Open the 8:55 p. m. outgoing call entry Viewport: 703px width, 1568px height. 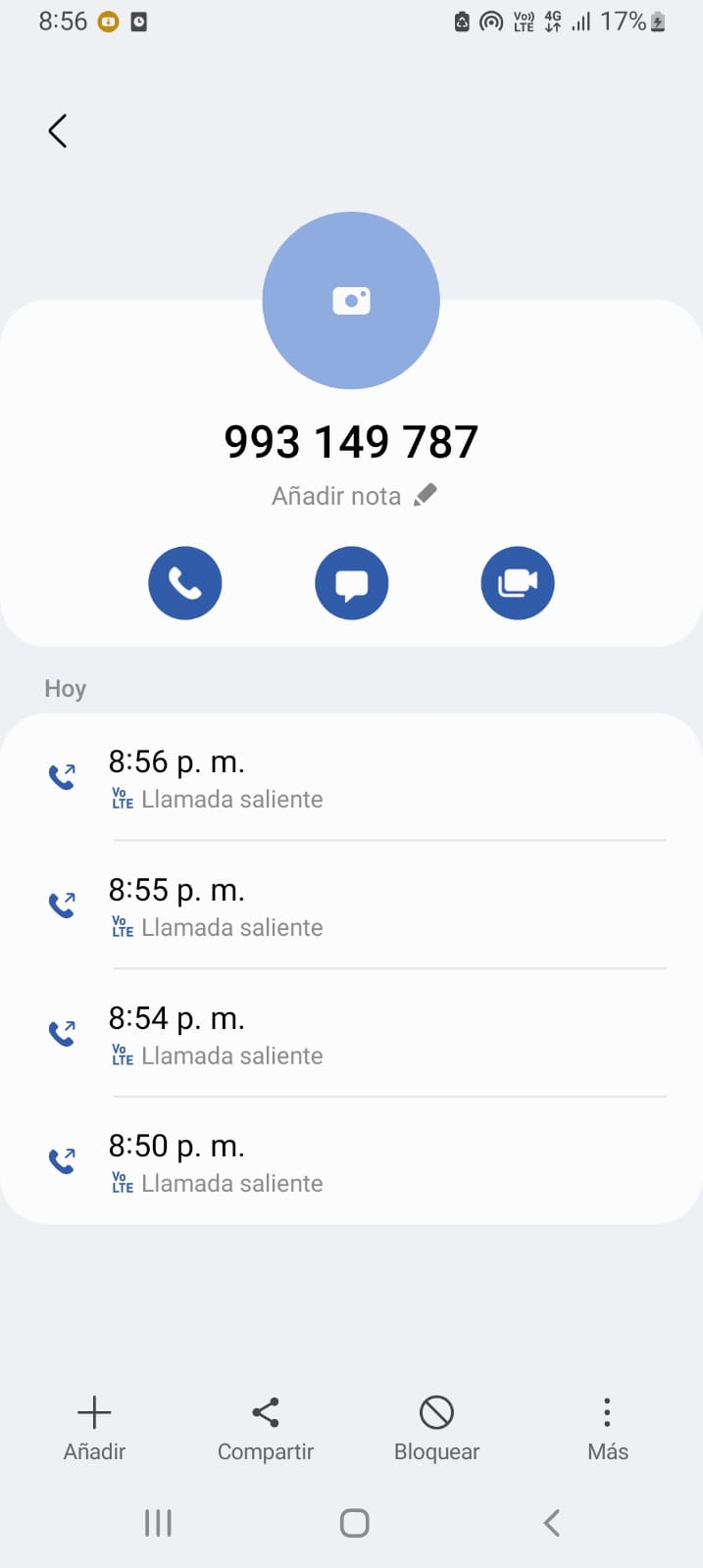click(351, 906)
